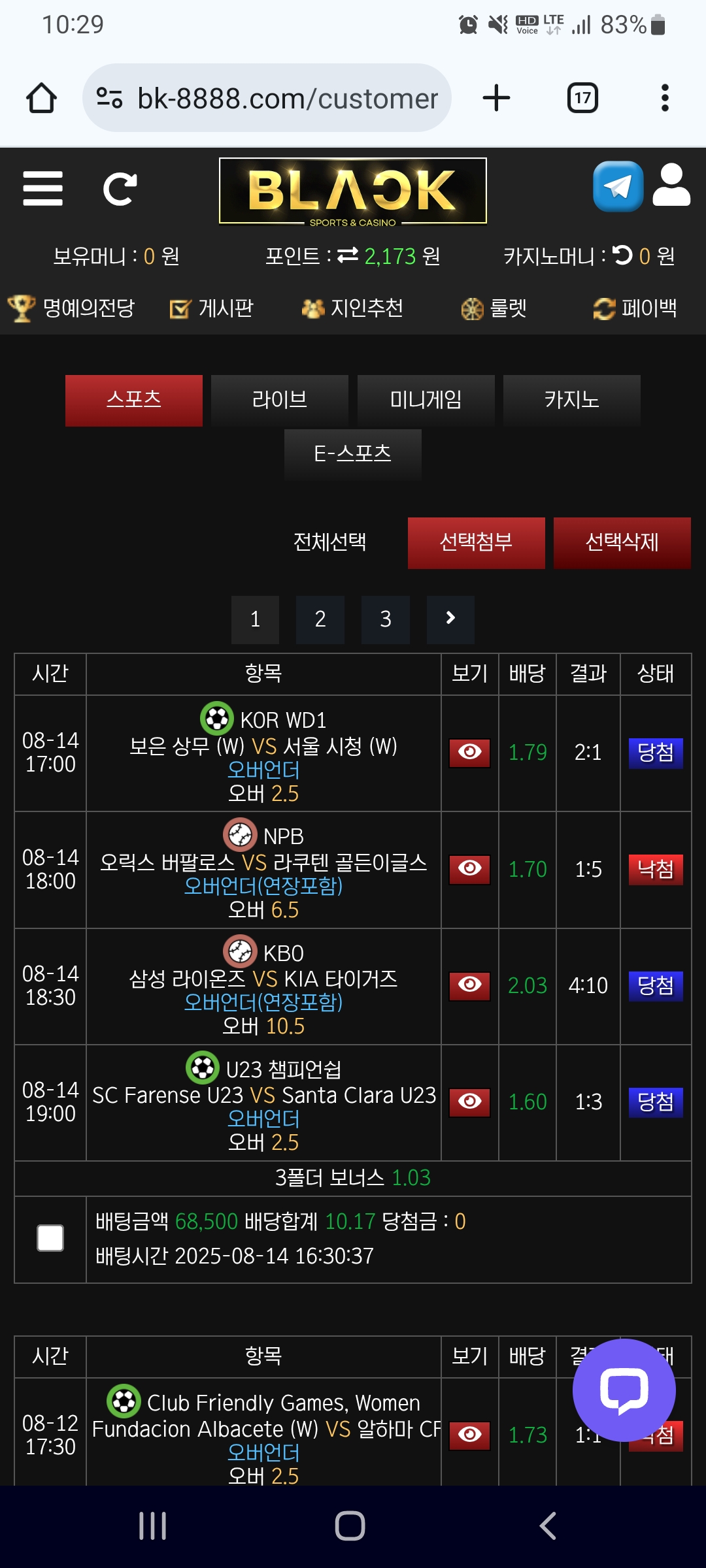View details of the KOR WD1 match
706x1568 pixels.
click(469, 753)
